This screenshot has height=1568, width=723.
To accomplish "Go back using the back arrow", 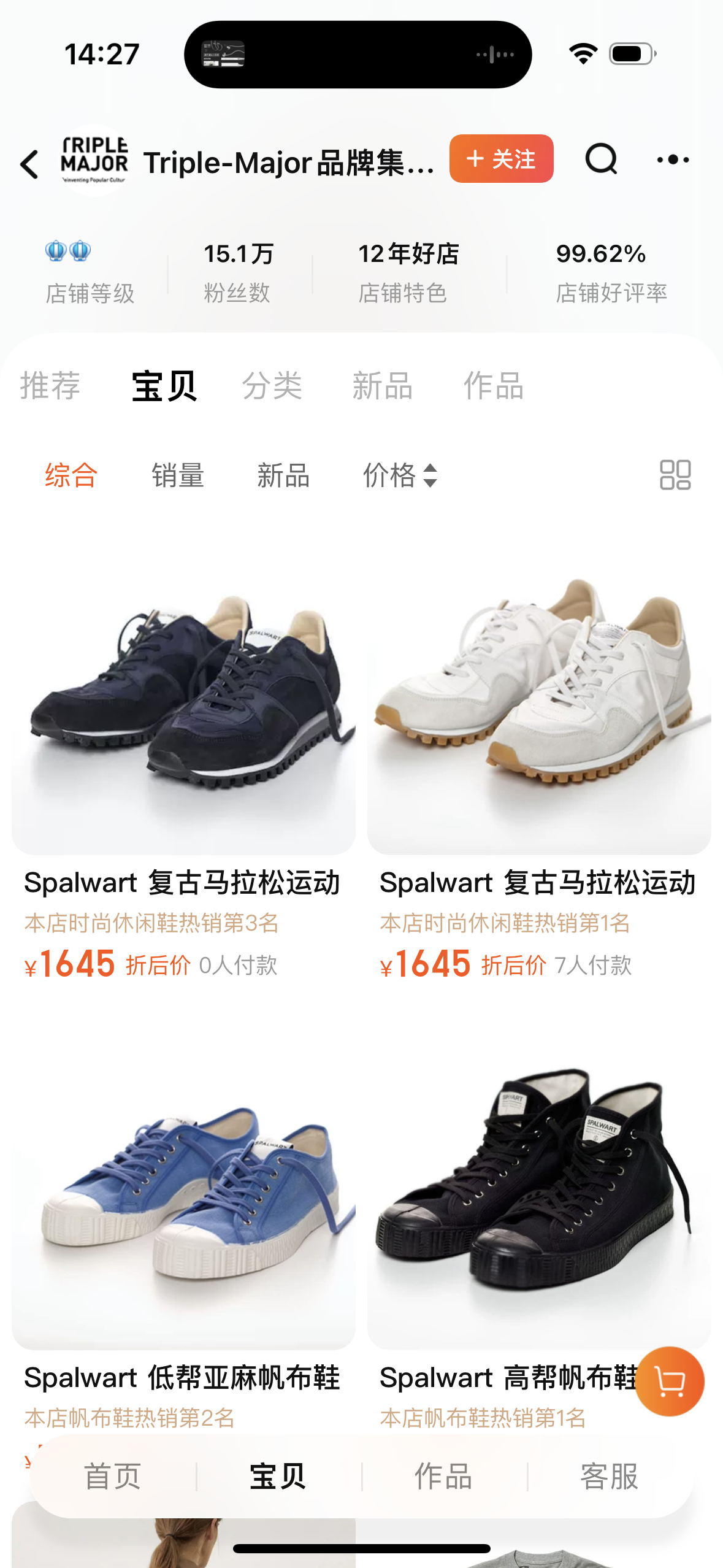I will [x=29, y=164].
